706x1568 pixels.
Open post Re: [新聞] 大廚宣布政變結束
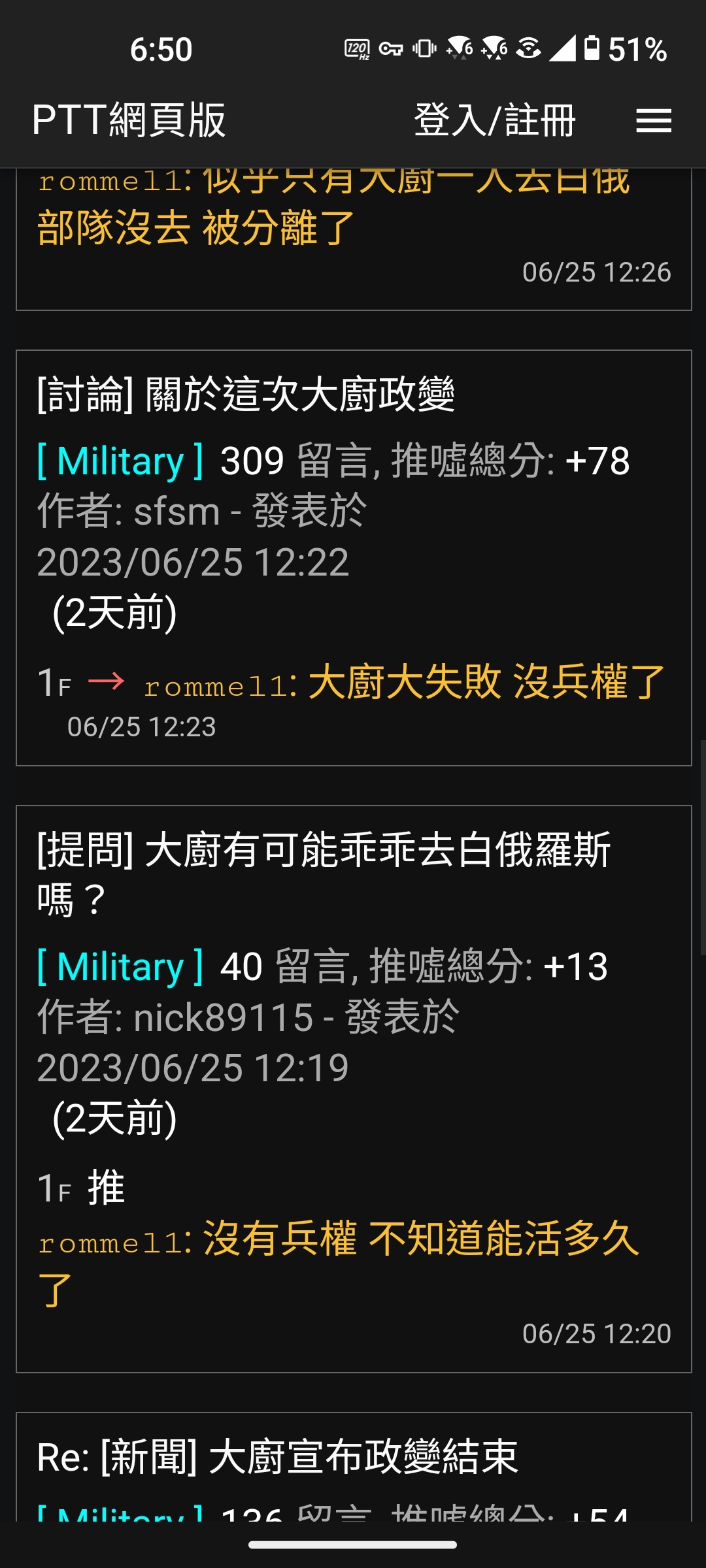click(277, 1457)
